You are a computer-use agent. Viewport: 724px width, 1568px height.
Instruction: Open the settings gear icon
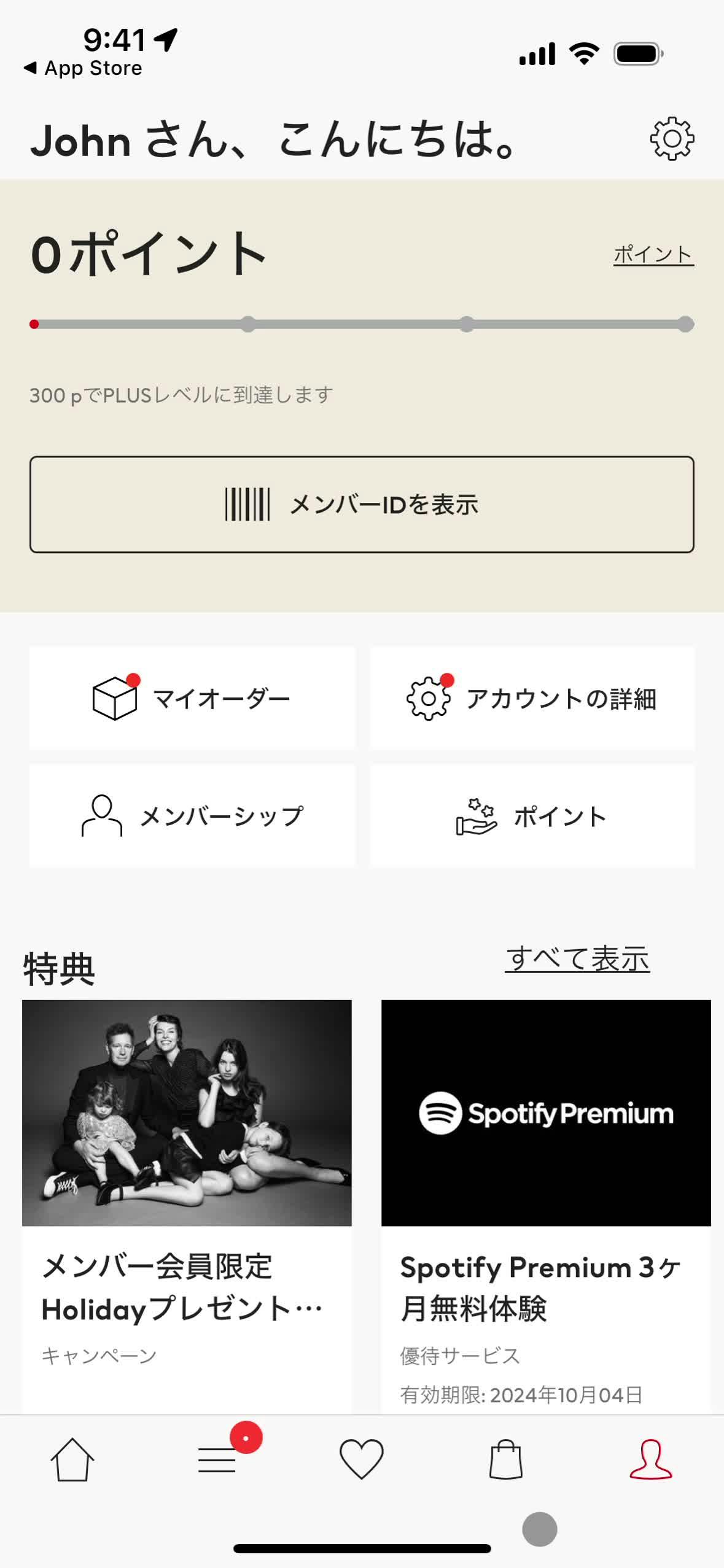coord(672,139)
